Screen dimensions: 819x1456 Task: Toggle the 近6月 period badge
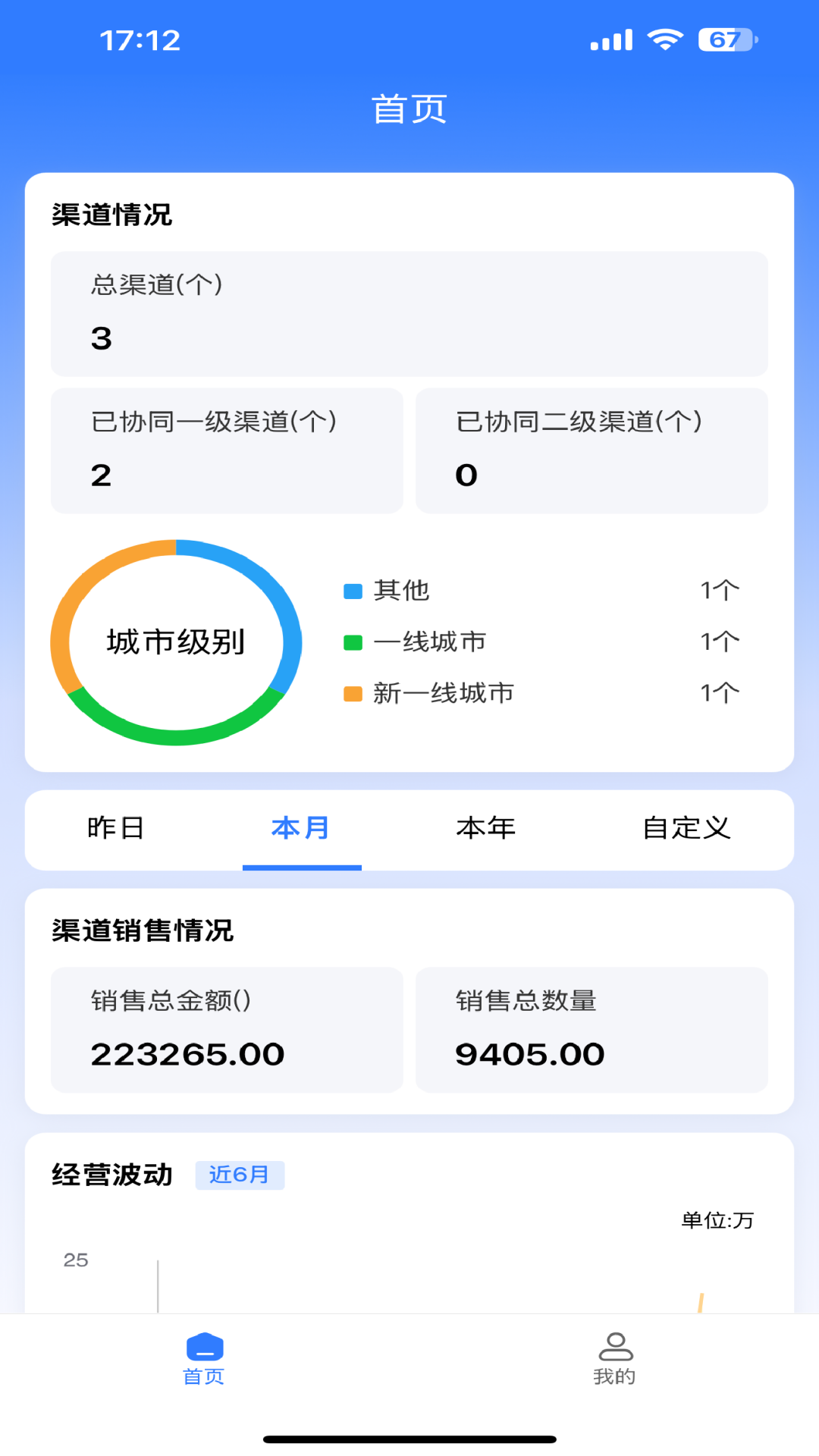240,1175
